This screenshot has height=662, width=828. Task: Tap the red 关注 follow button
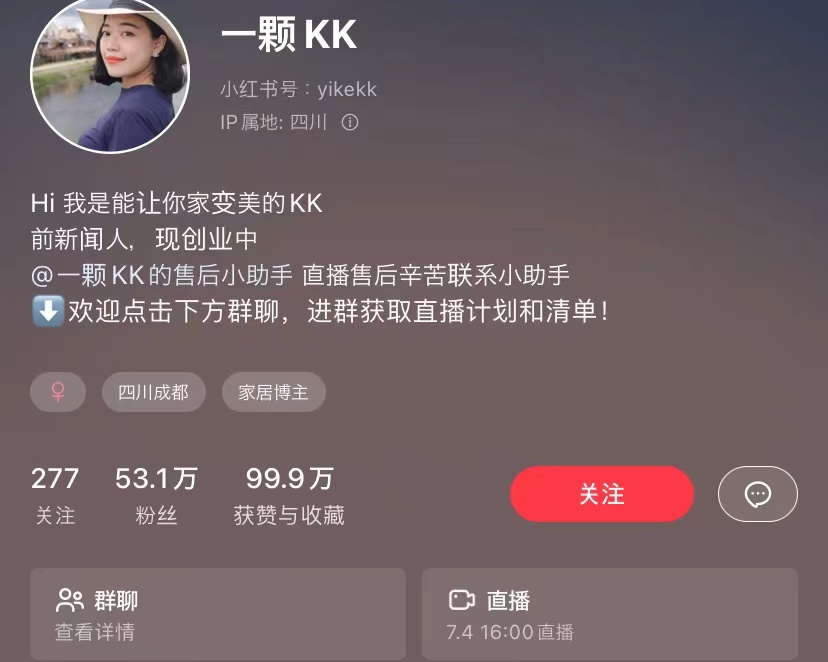(601, 494)
